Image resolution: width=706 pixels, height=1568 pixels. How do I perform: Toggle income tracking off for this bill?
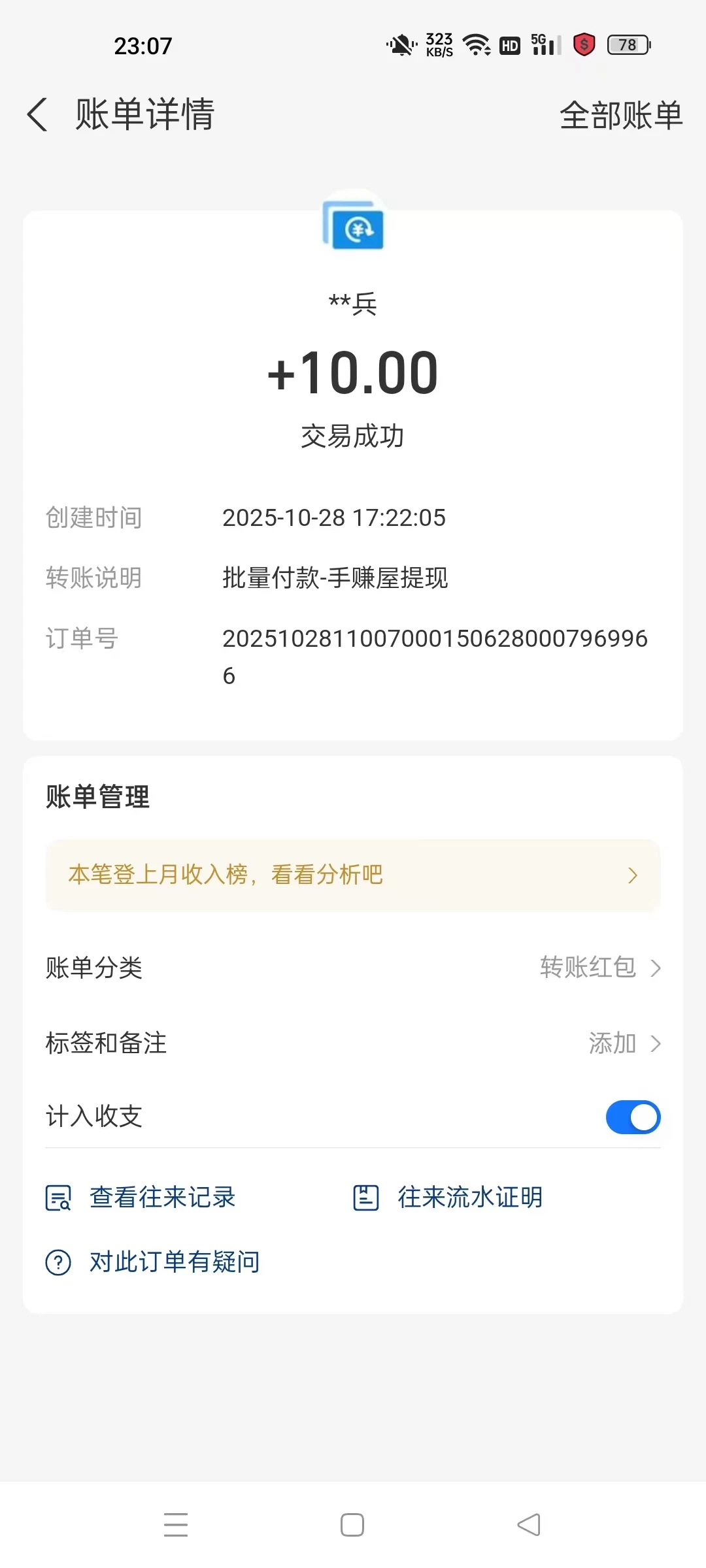coord(632,1117)
